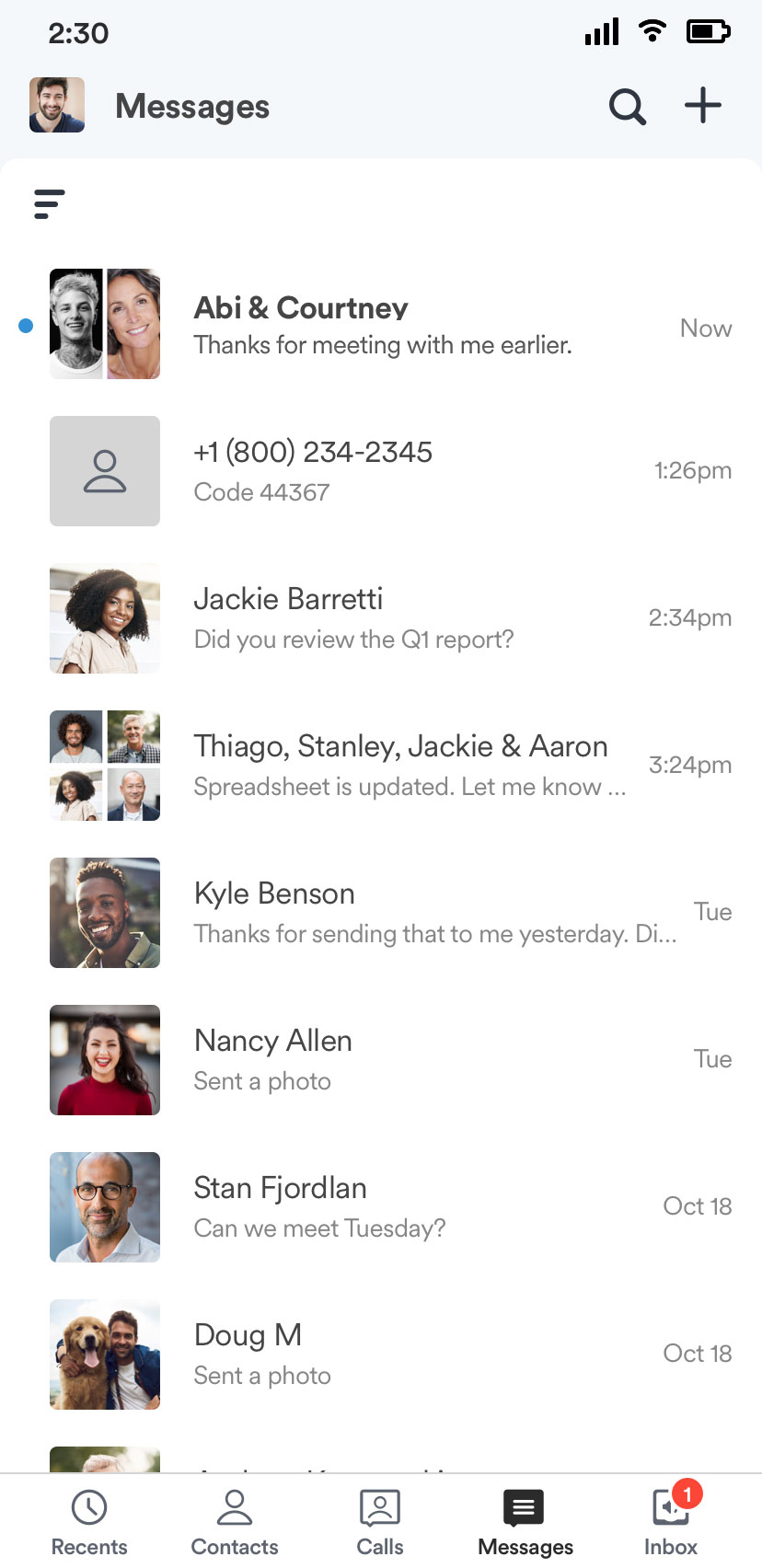This screenshot has width=762, height=1568.
Task: Open the conversation with Doug M
Action: pos(381,1355)
